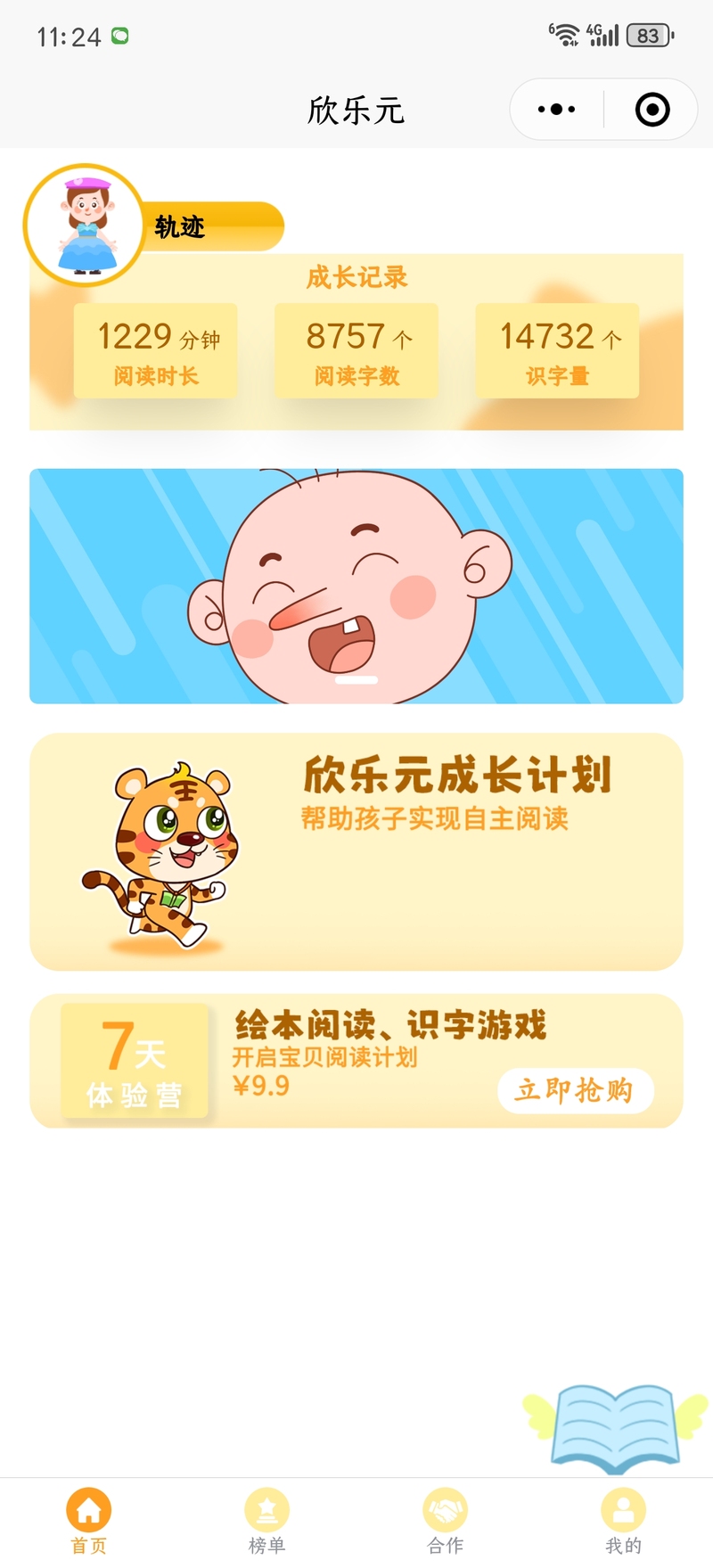Open 欣乐元成长计划 card
This screenshot has width=713, height=1568.
(356, 851)
